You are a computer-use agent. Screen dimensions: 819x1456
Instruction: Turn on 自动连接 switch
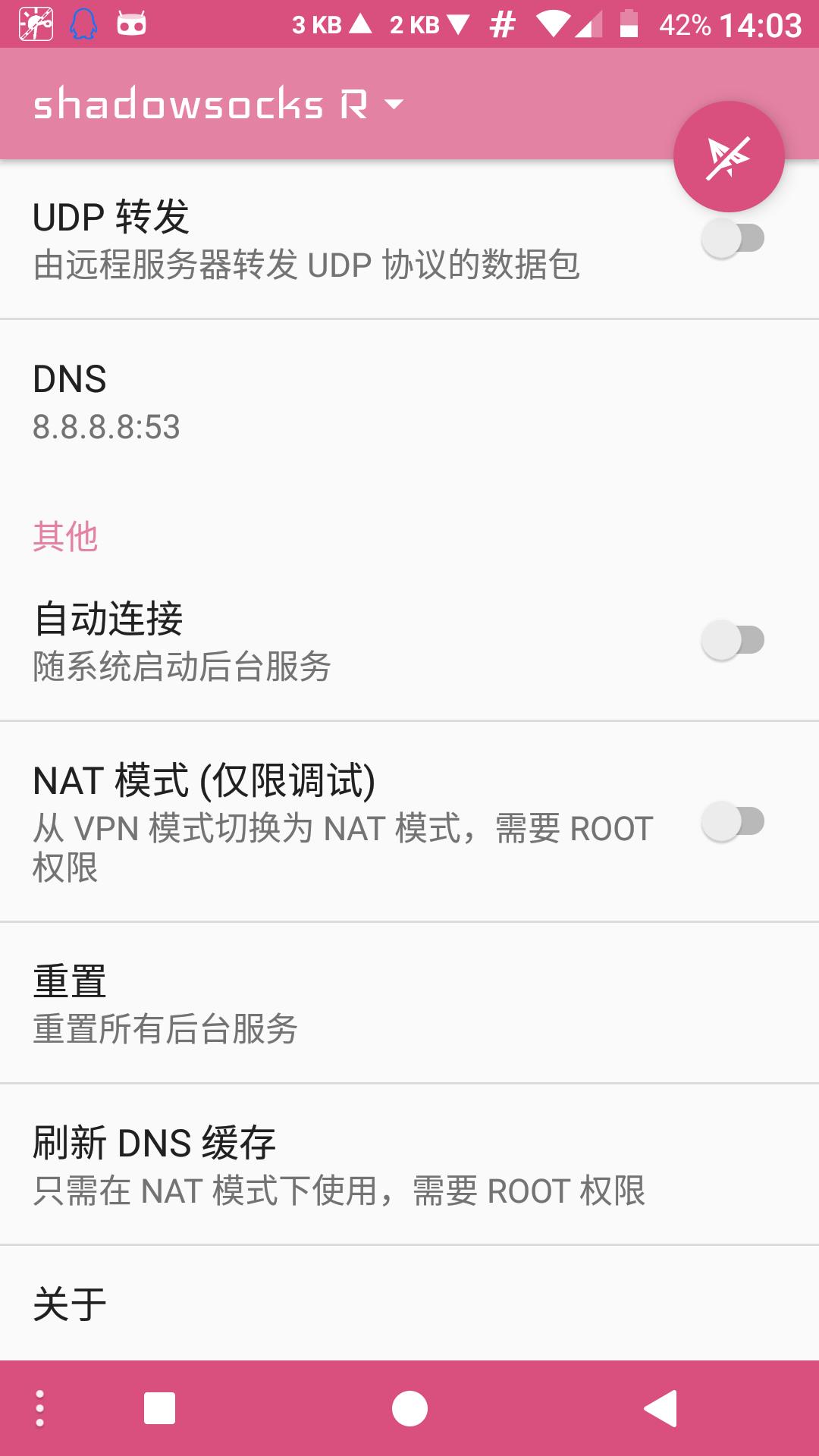[732, 640]
